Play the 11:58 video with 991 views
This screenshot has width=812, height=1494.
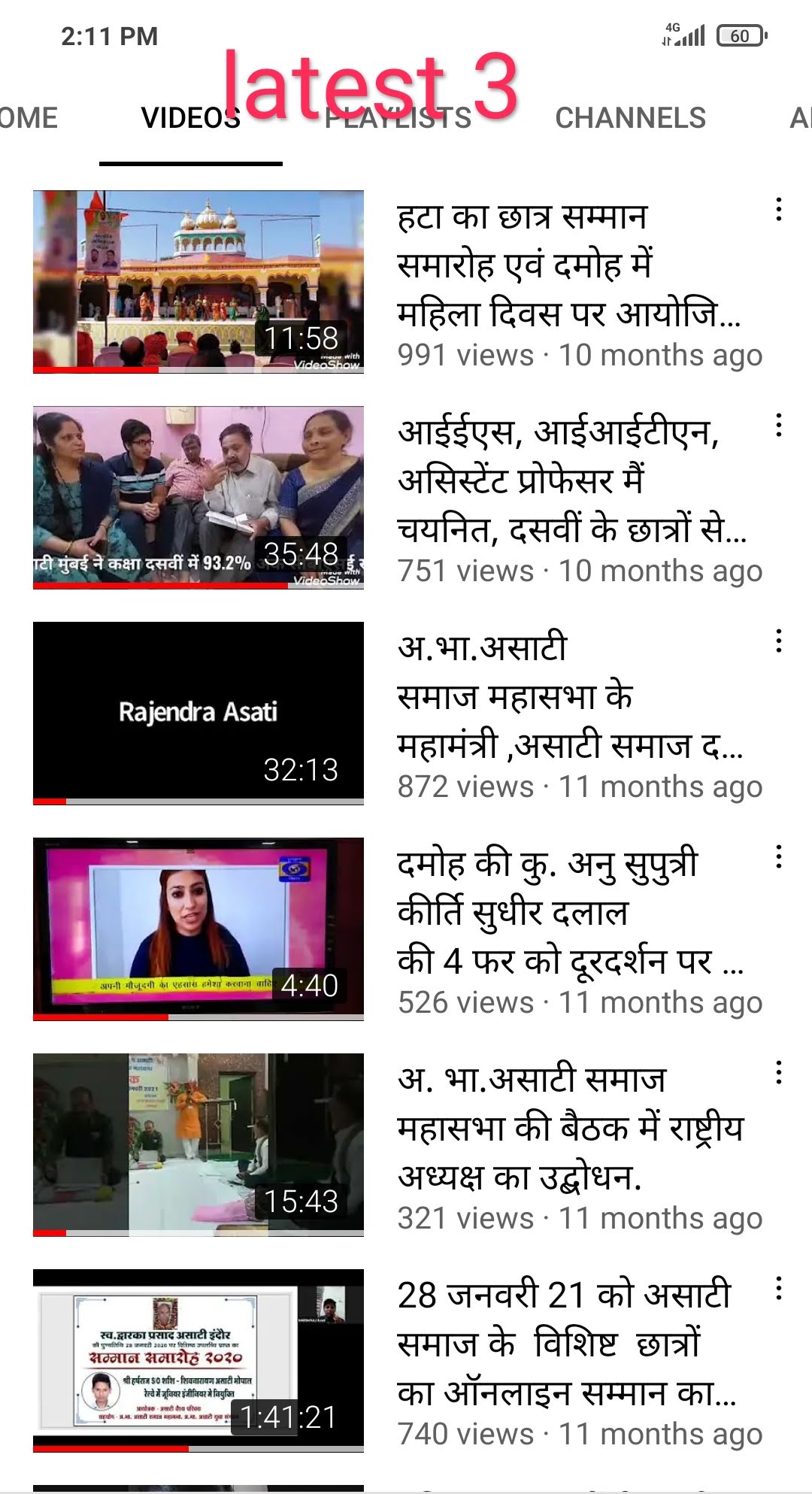(198, 282)
